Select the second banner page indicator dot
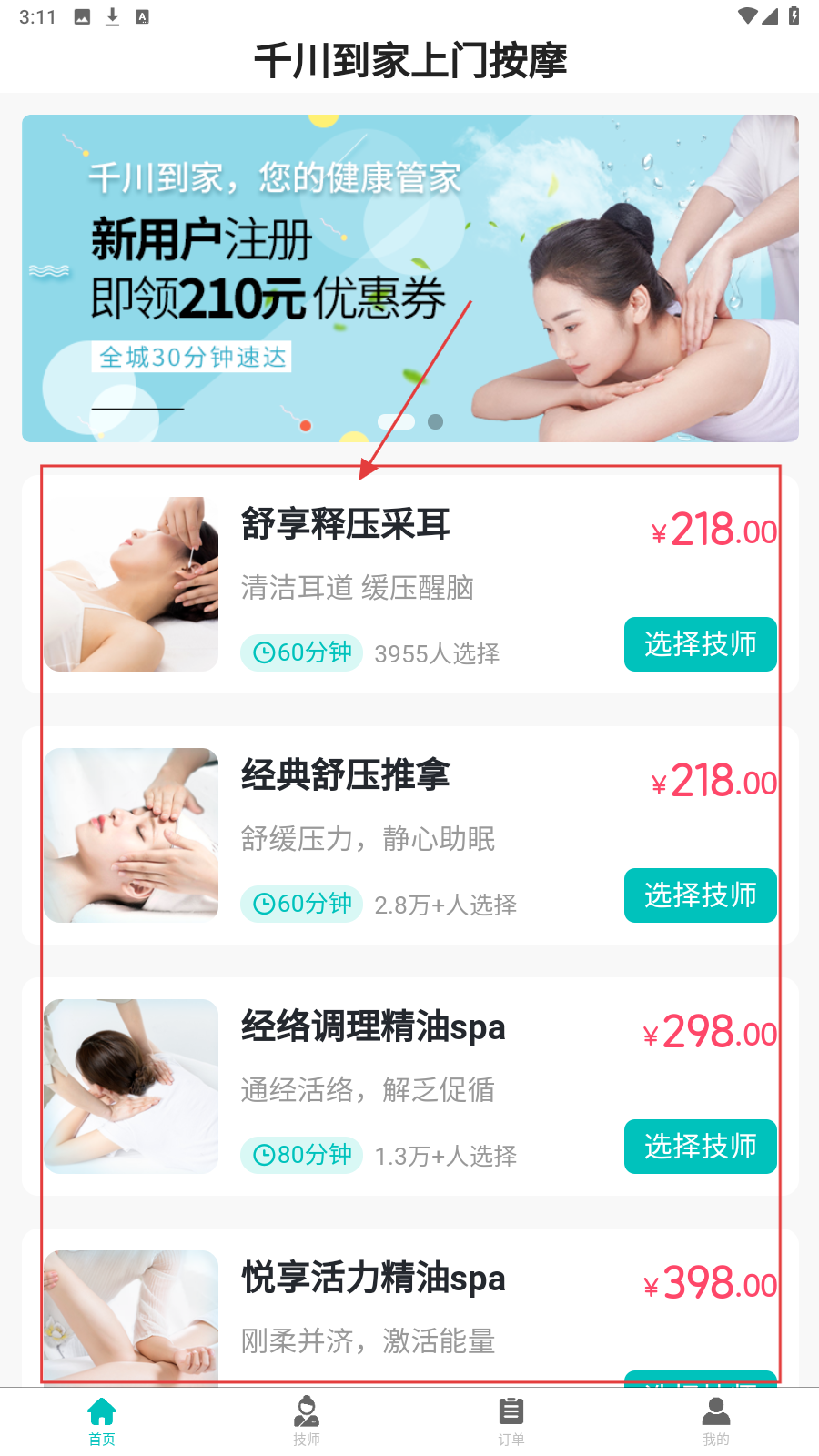Image resolution: width=819 pixels, height=1456 pixels. pyautogui.click(x=435, y=421)
